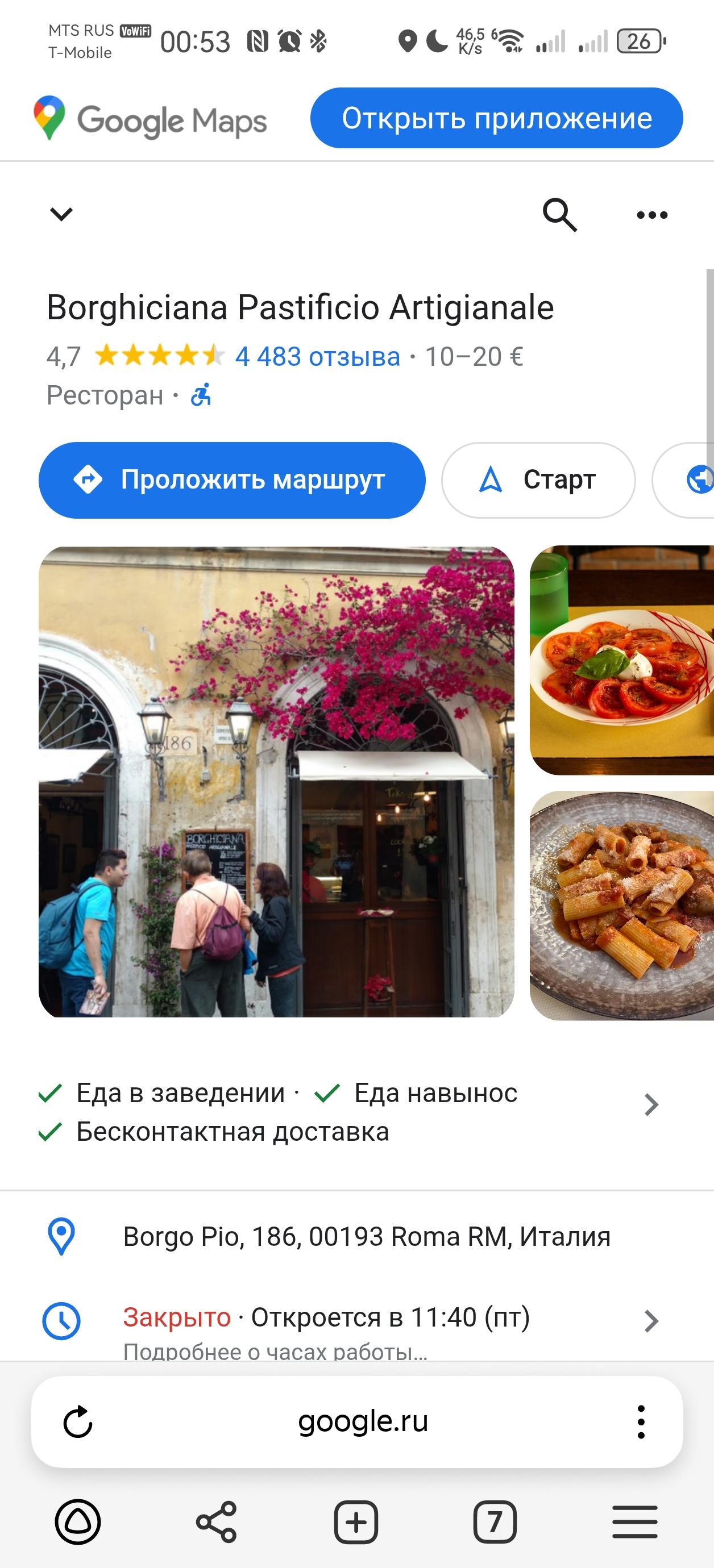714x1568 pixels.
Task: Open the Alice assistant icon in the bottom bar
Action: click(77, 1522)
